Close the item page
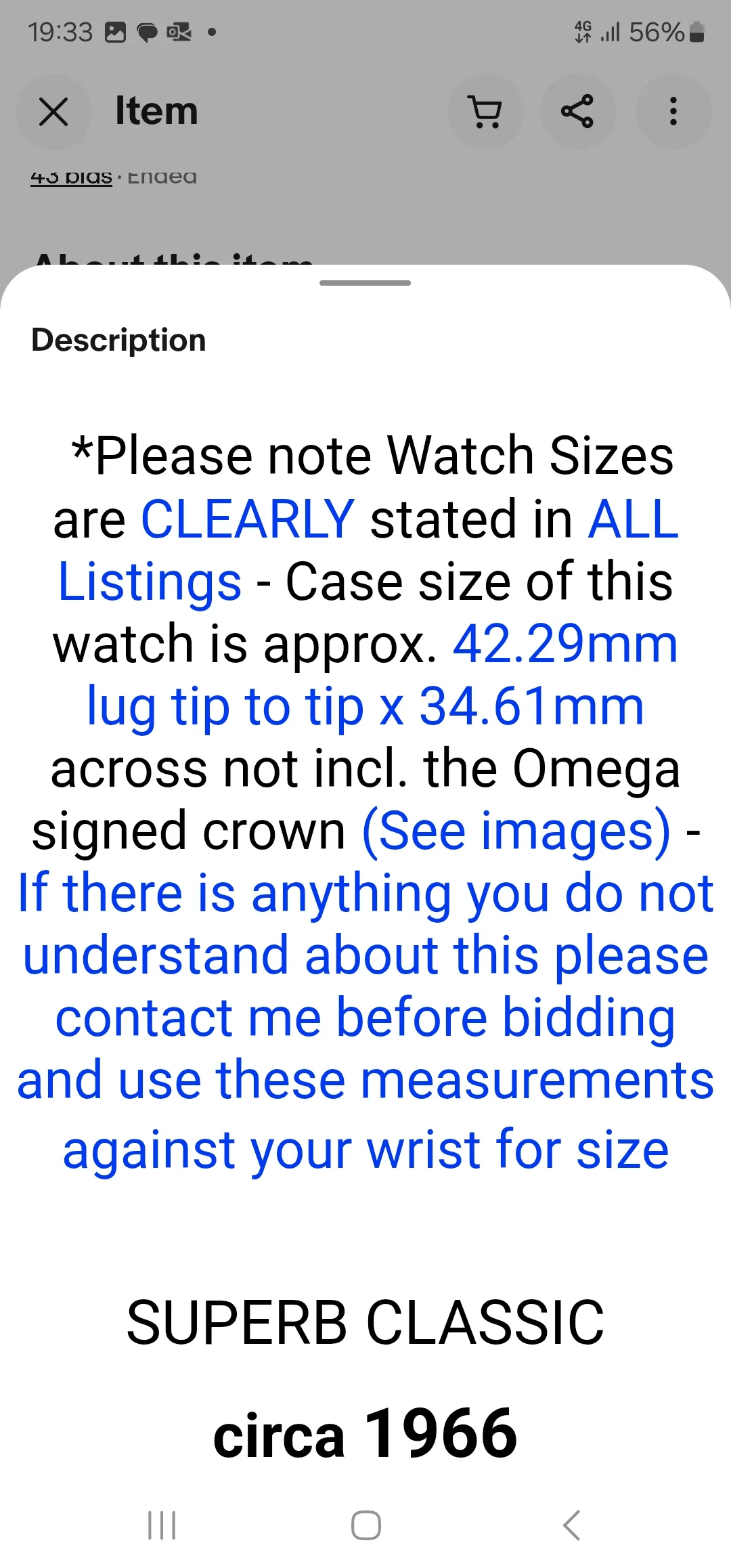This screenshot has width=731, height=1568. click(53, 112)
